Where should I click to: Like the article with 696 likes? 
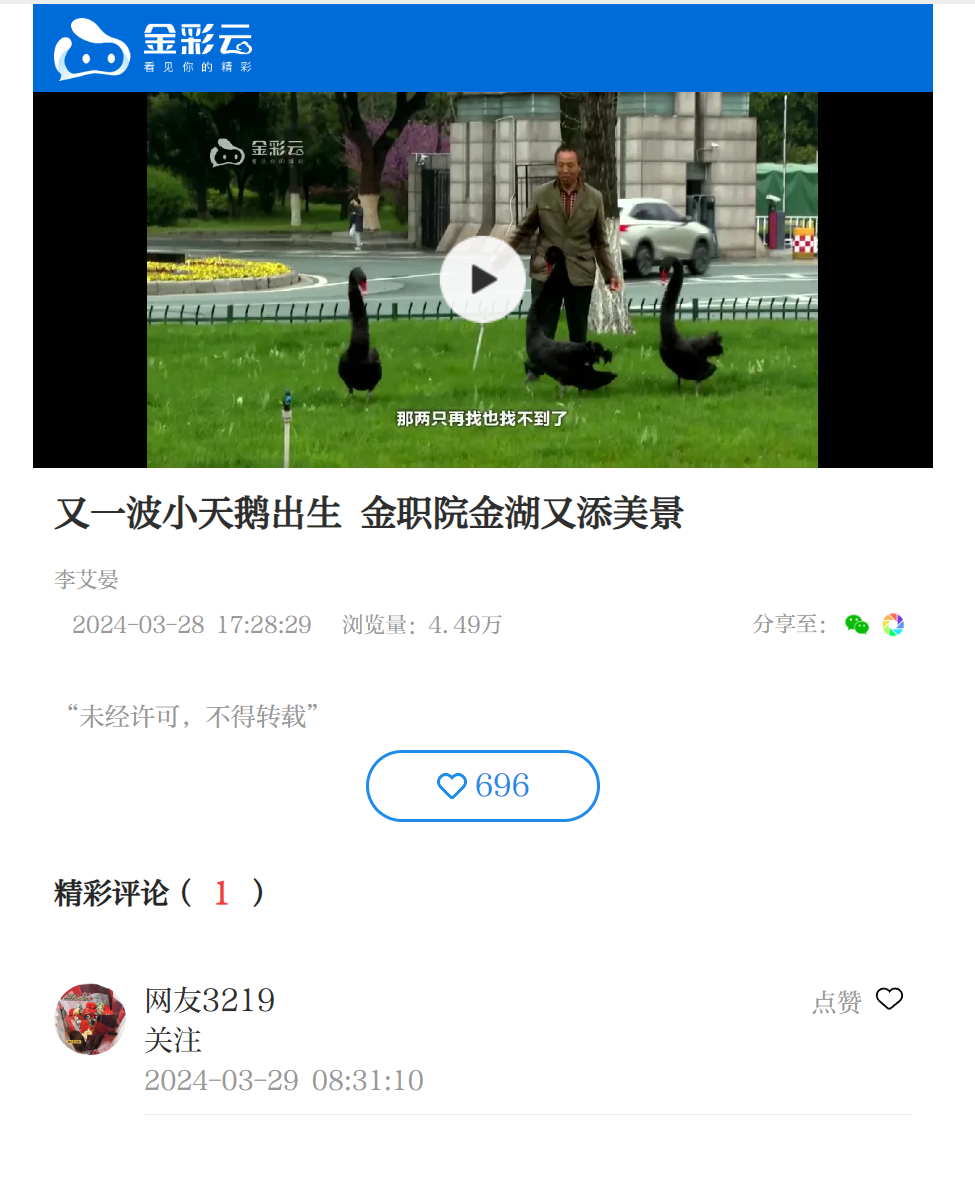483,786
